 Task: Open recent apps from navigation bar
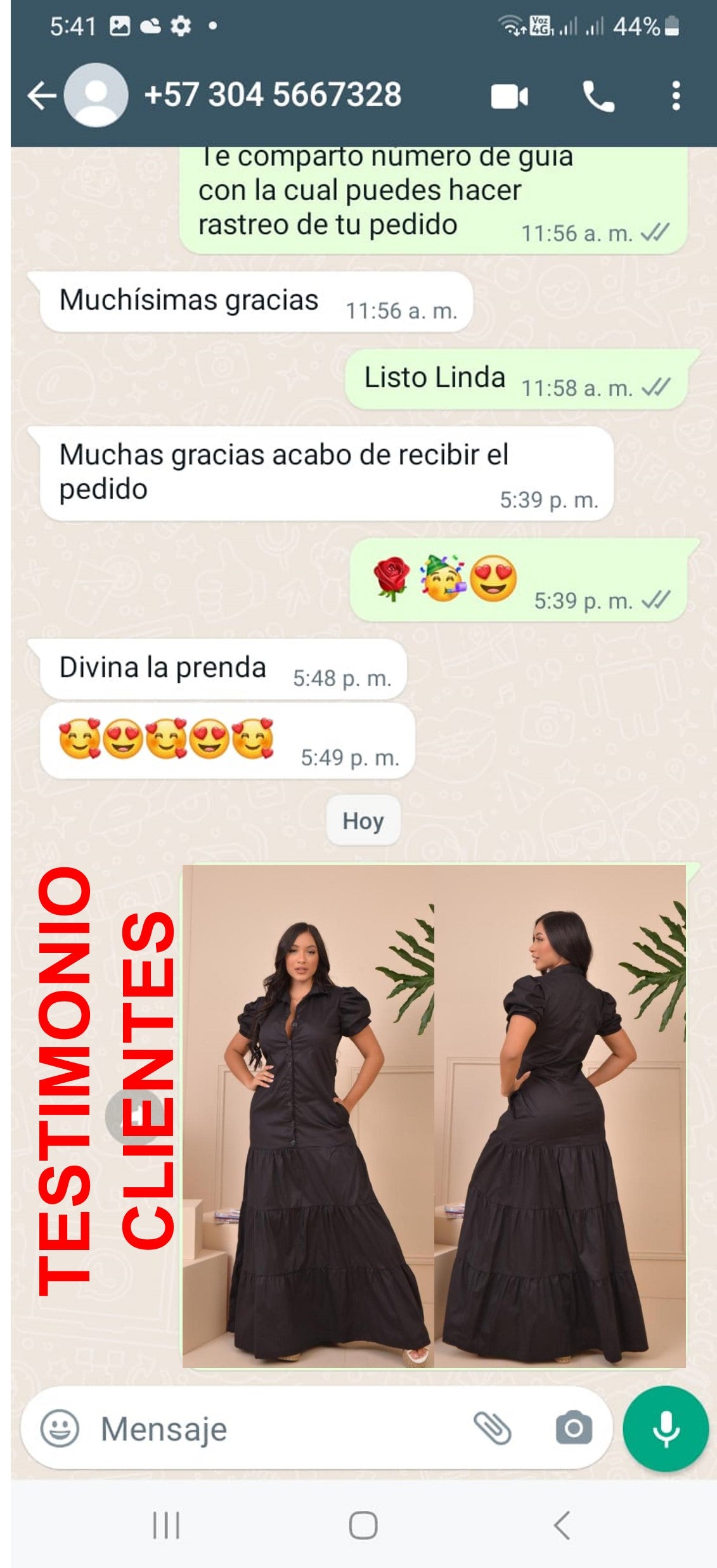point(166,1525)
